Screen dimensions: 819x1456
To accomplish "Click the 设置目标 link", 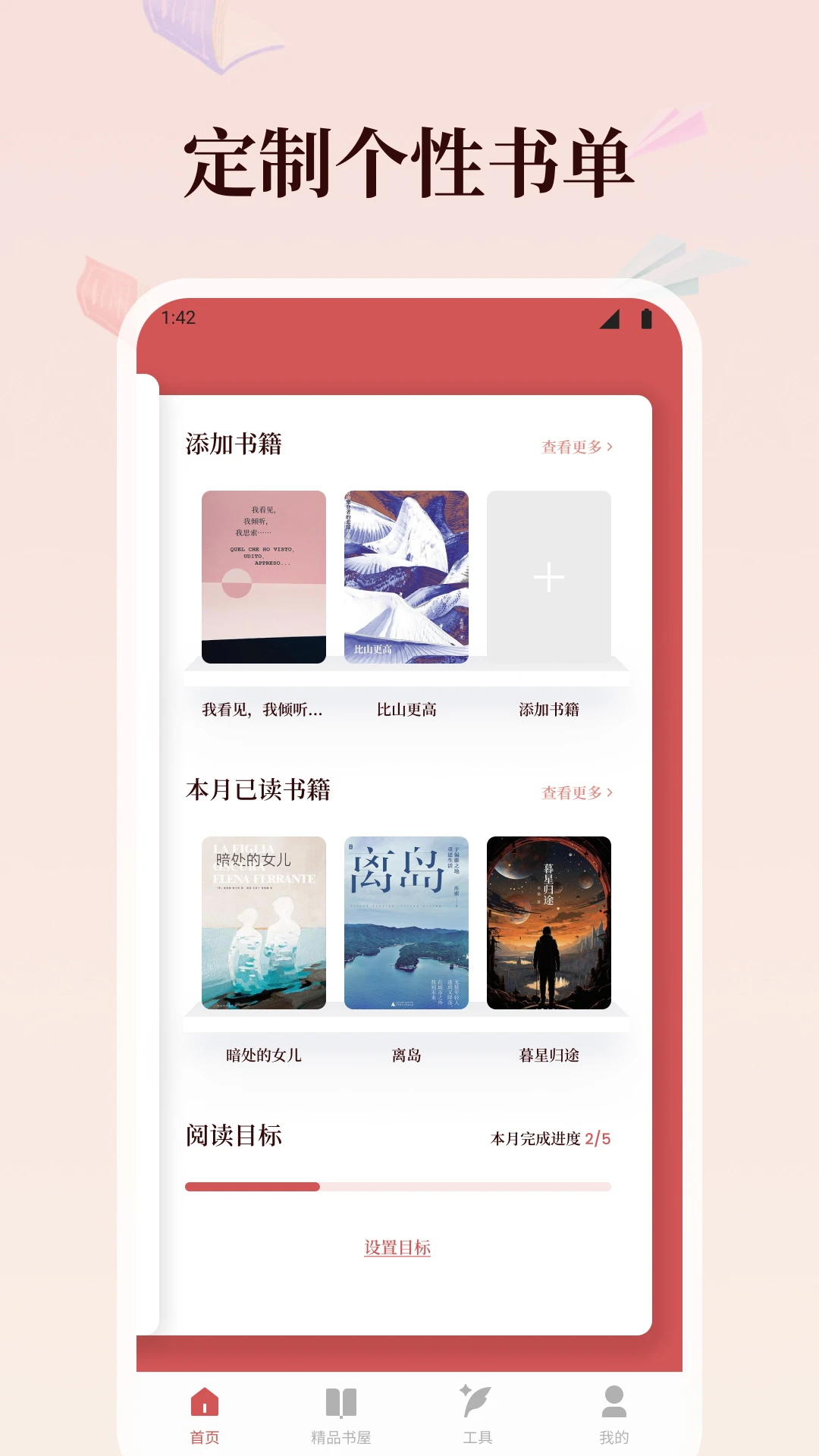I will point(397,1245).
